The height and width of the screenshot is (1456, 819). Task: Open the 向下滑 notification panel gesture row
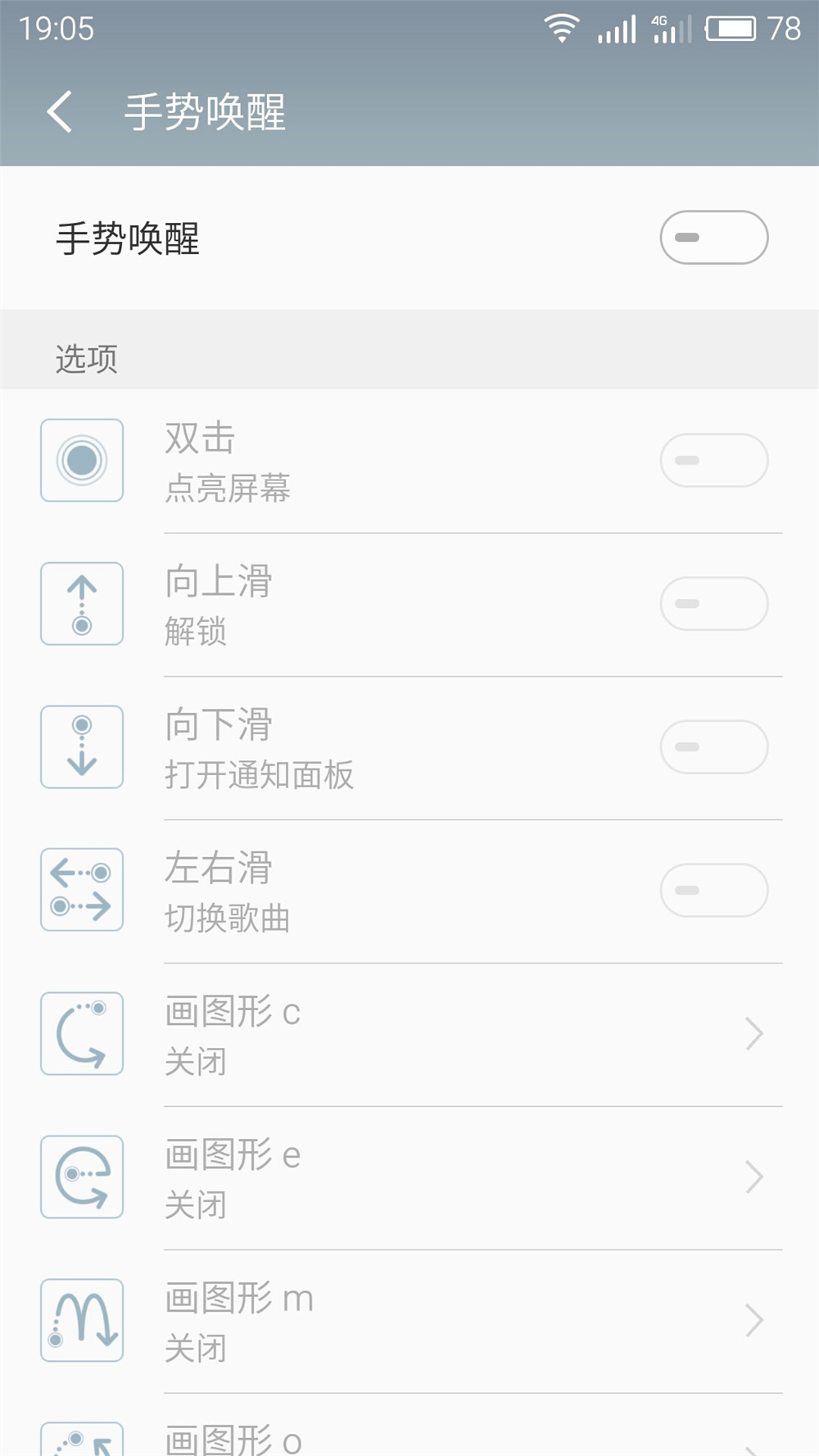409,746
